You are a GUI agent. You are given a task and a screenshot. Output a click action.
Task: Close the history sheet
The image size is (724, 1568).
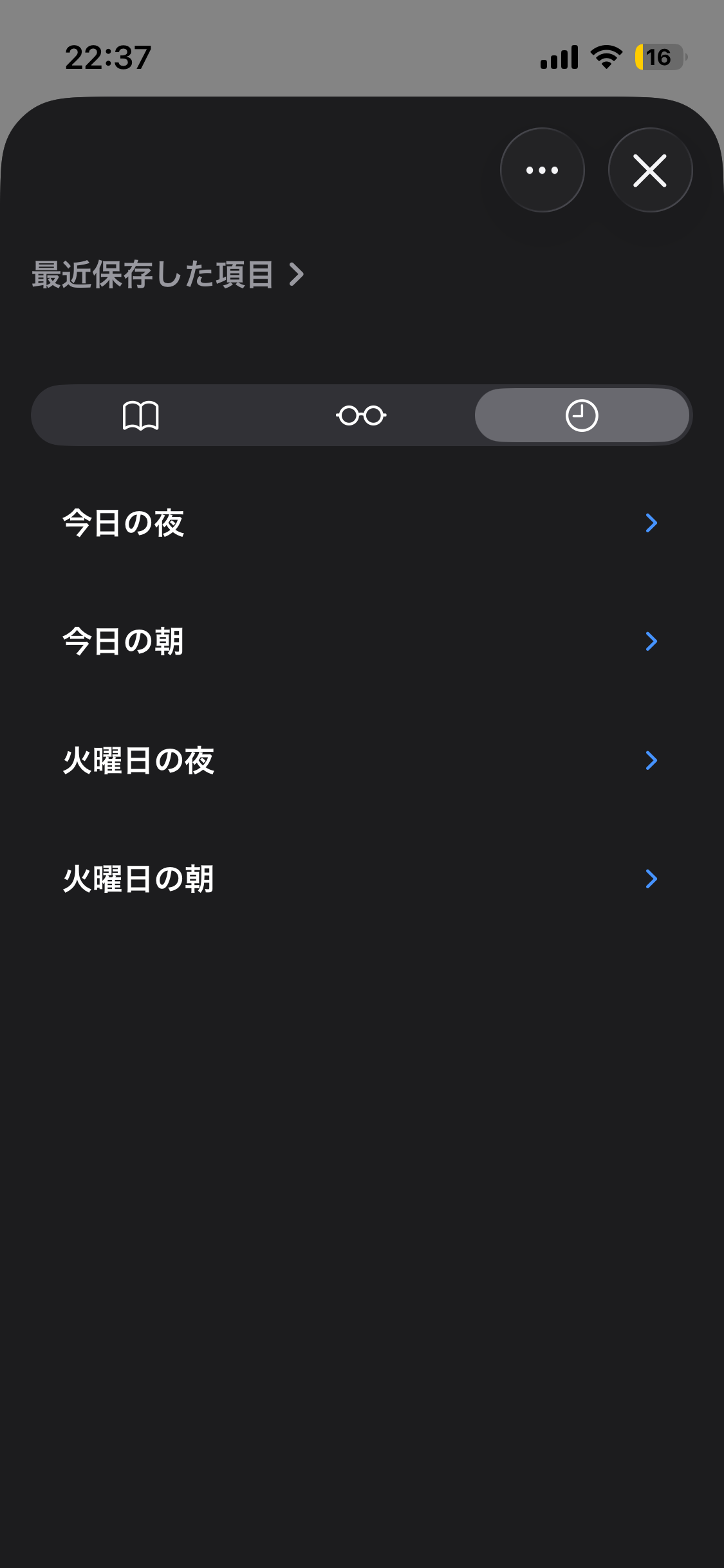pyautogui.click(x=650, y=170)
